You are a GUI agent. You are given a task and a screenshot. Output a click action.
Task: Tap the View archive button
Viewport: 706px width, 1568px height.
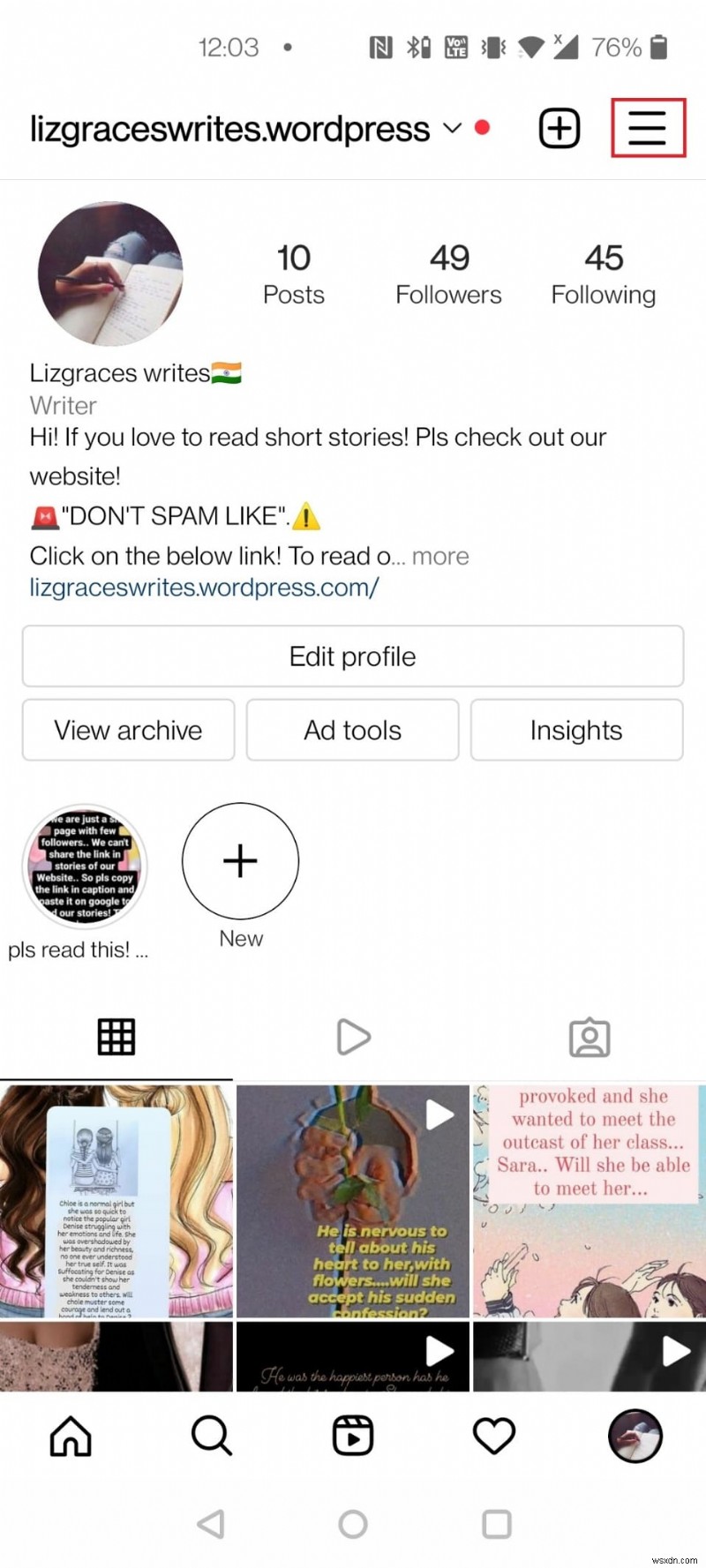tap(128, 730)
